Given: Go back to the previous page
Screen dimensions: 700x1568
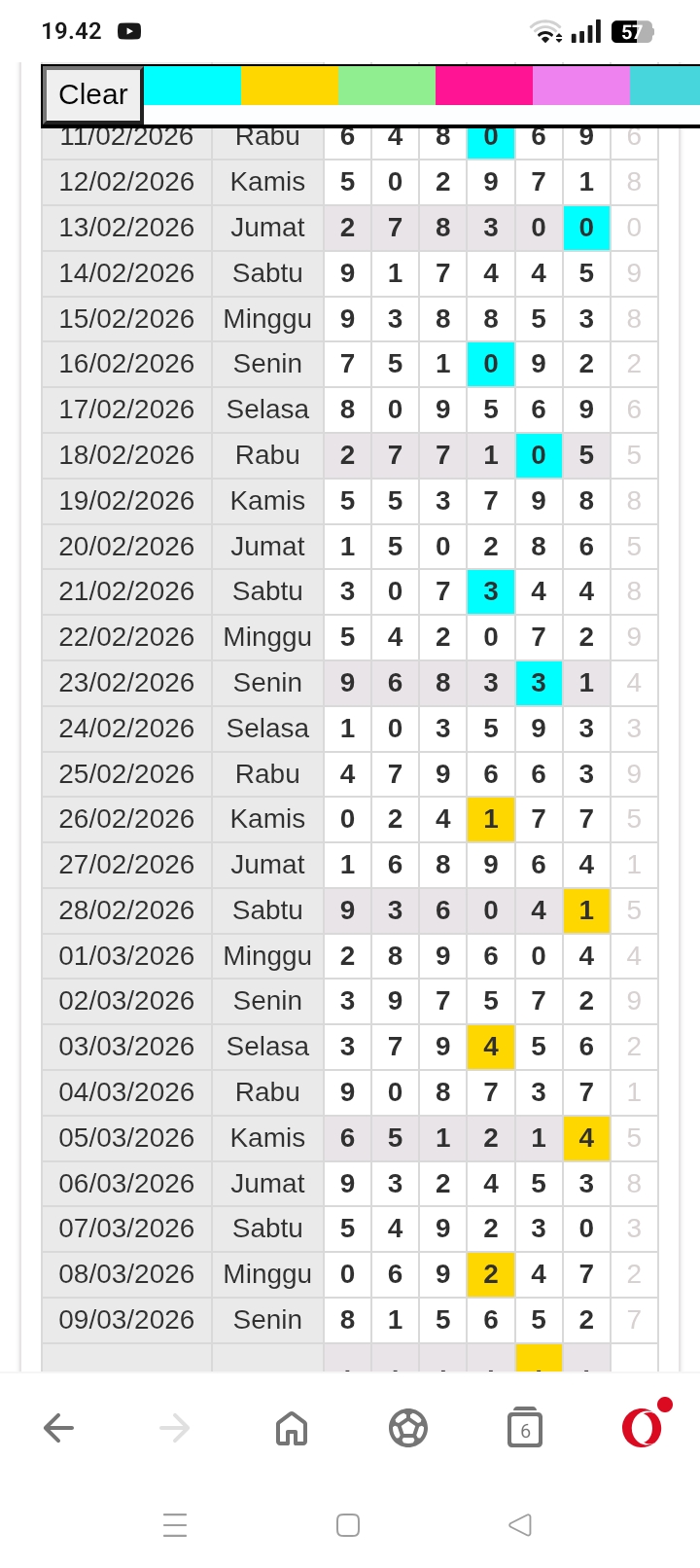Looking at the screenshot, I should 59,1428.
